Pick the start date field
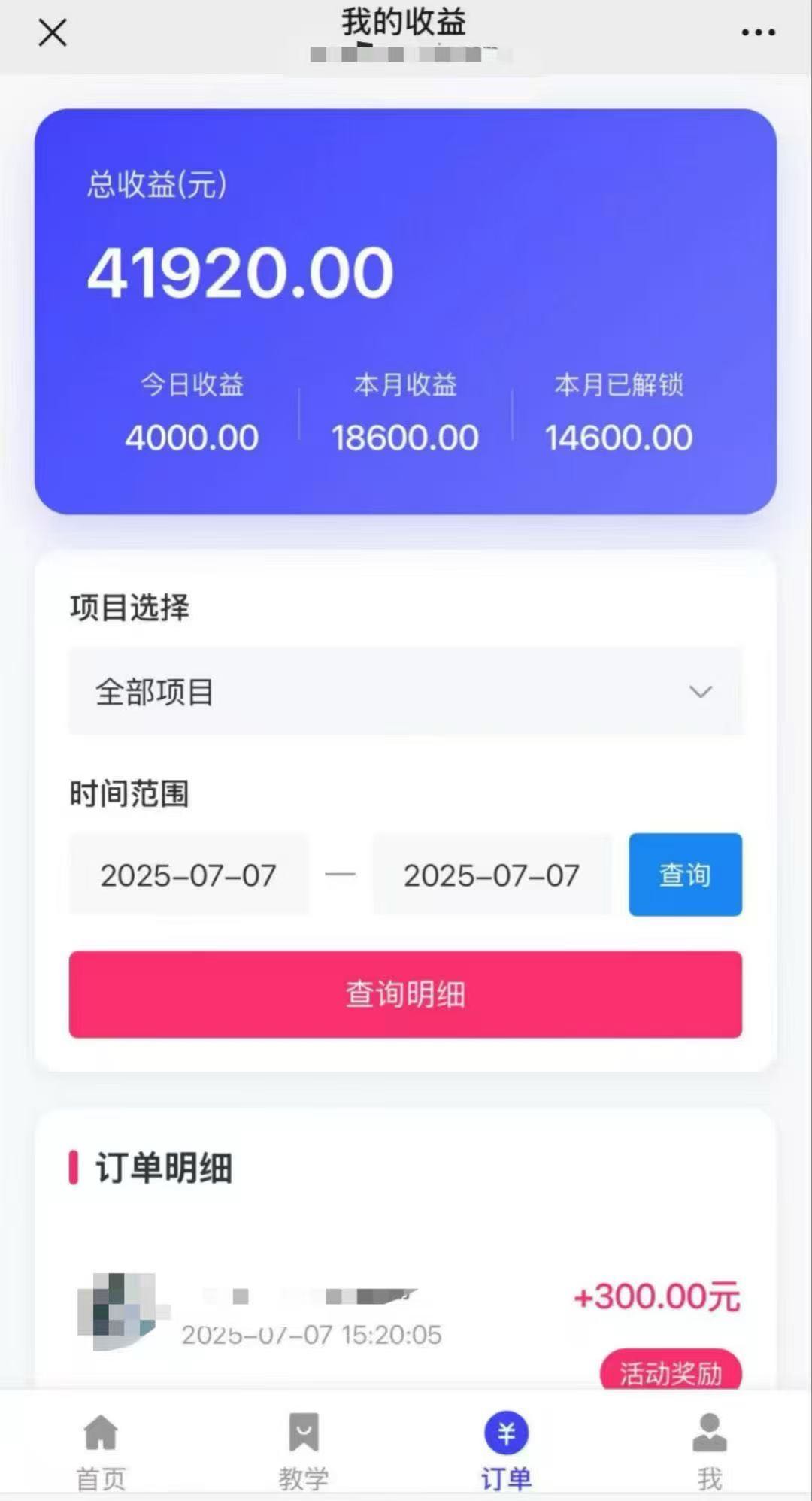 point(189,875)
